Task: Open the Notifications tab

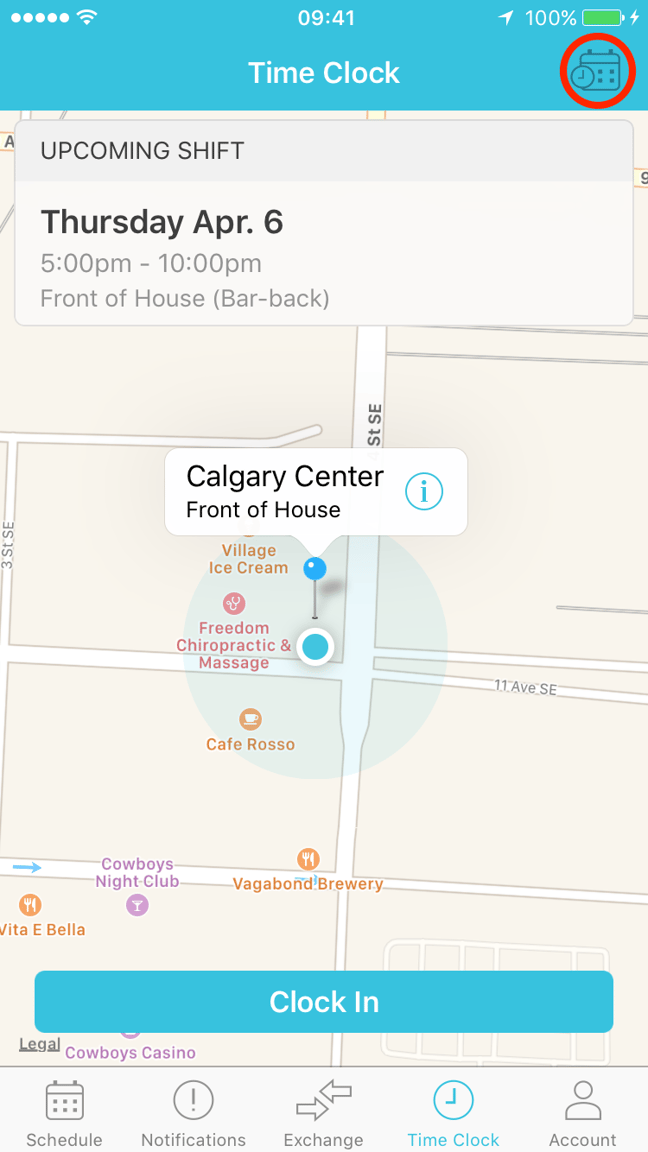Action: [x=193, y=1113]
